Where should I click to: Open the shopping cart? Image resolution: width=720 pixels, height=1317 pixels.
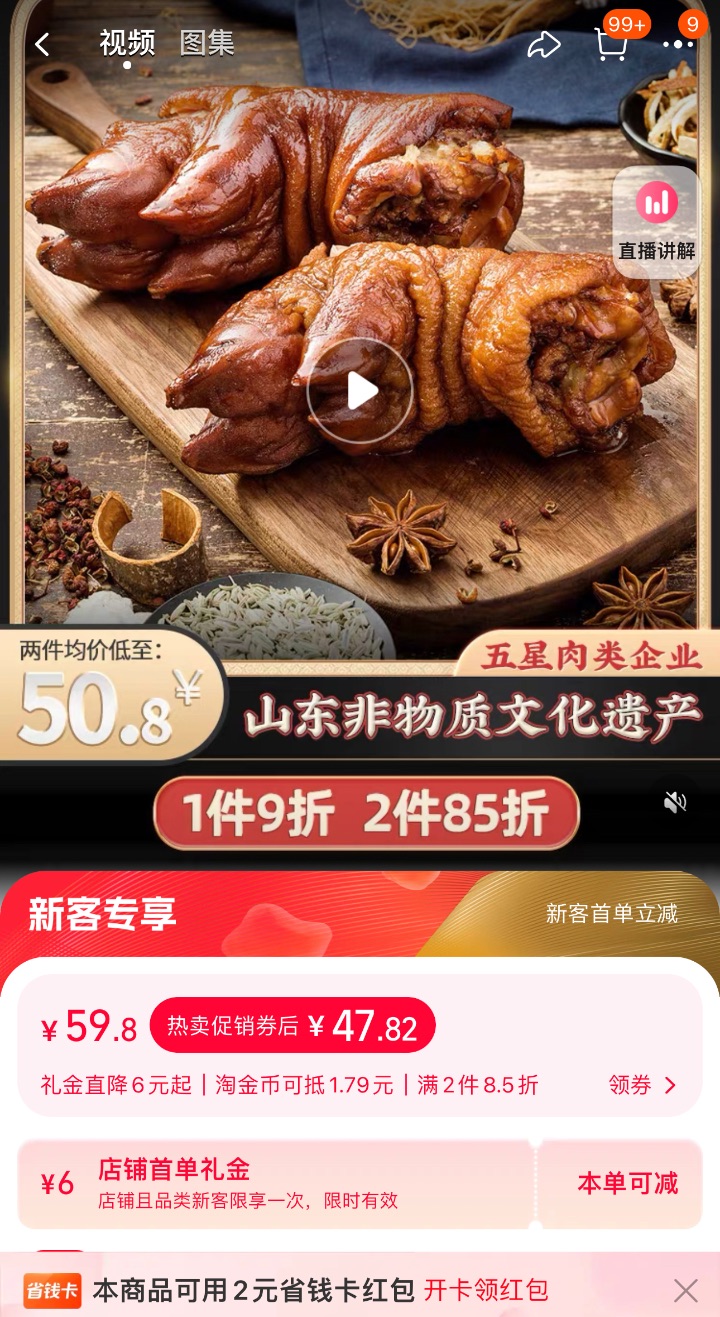pos(610,44)
